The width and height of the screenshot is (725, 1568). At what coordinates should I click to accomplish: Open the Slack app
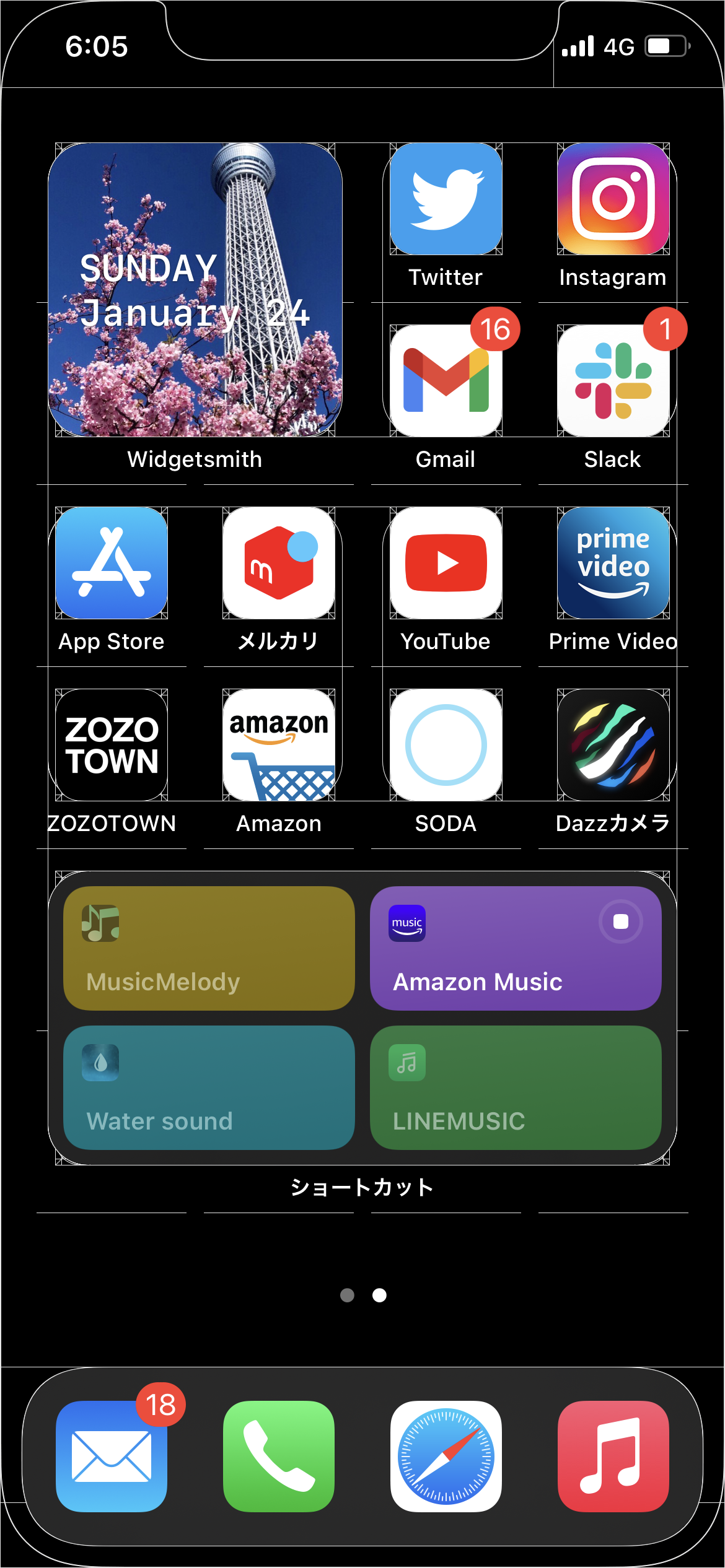pyautogui.click(x=613, y=381)
